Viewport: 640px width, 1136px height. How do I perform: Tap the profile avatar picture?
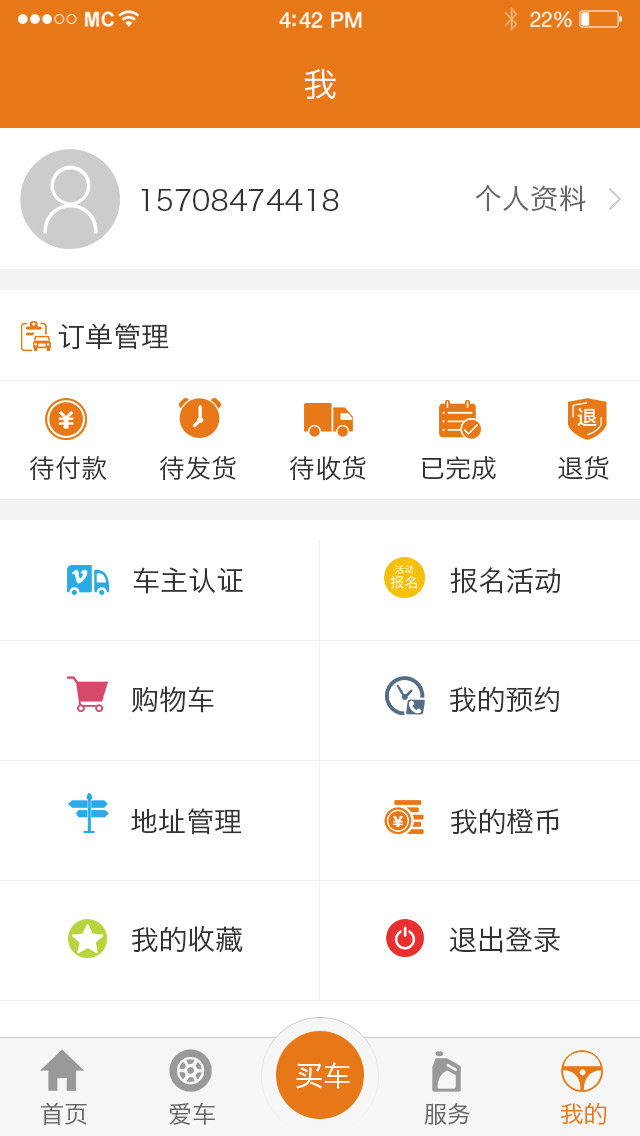tap(70, 199)
